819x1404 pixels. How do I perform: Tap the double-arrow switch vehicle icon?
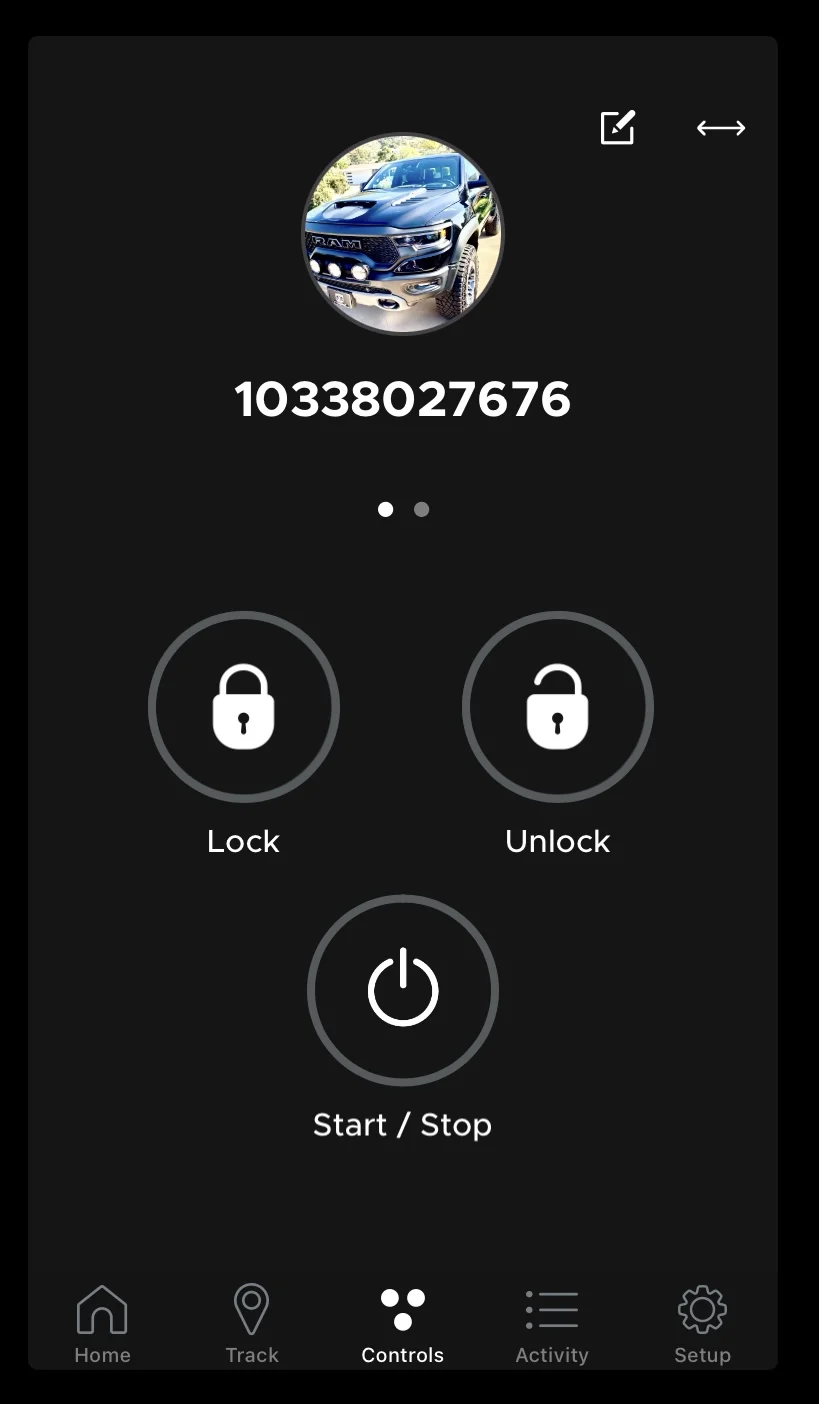click(x=721, y=128)
